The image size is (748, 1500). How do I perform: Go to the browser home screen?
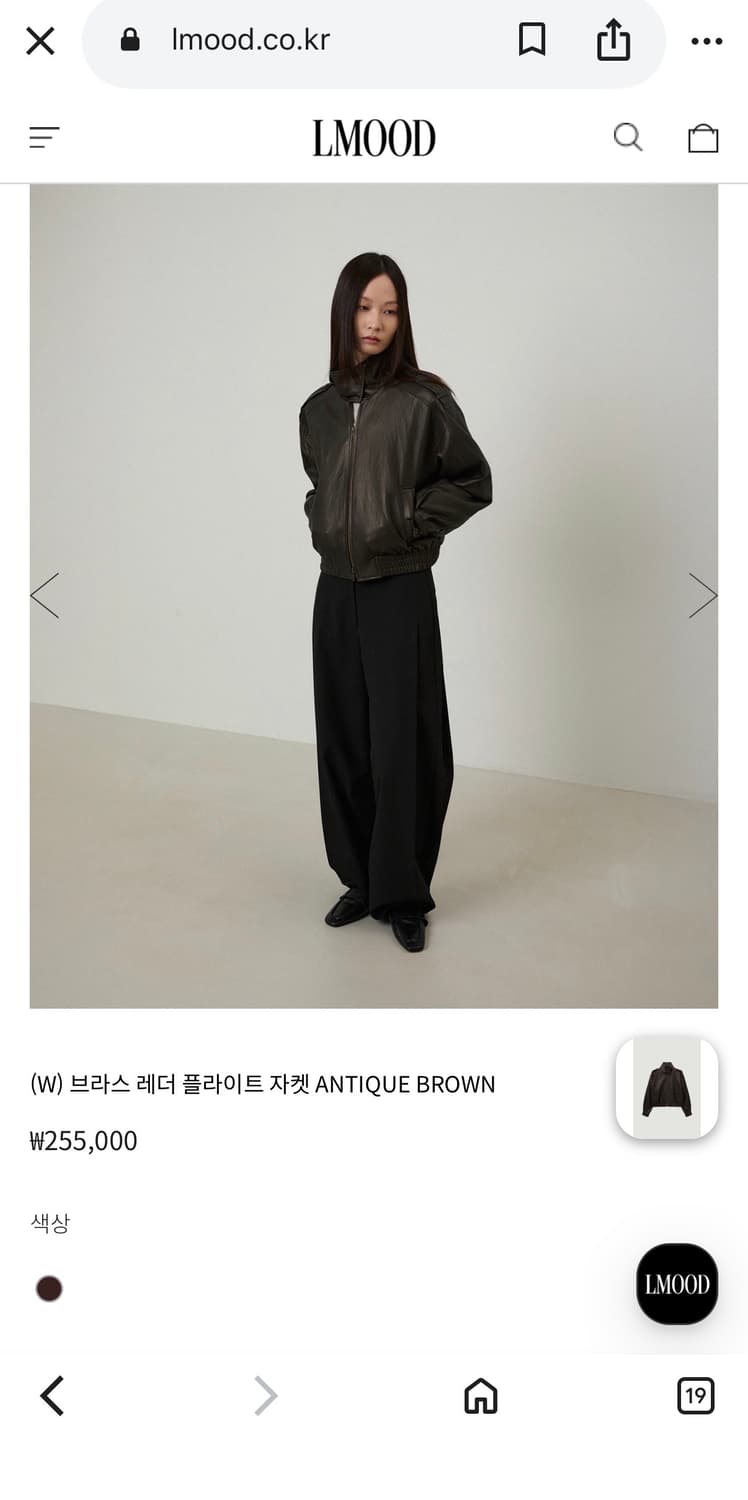click(479, 1396)
